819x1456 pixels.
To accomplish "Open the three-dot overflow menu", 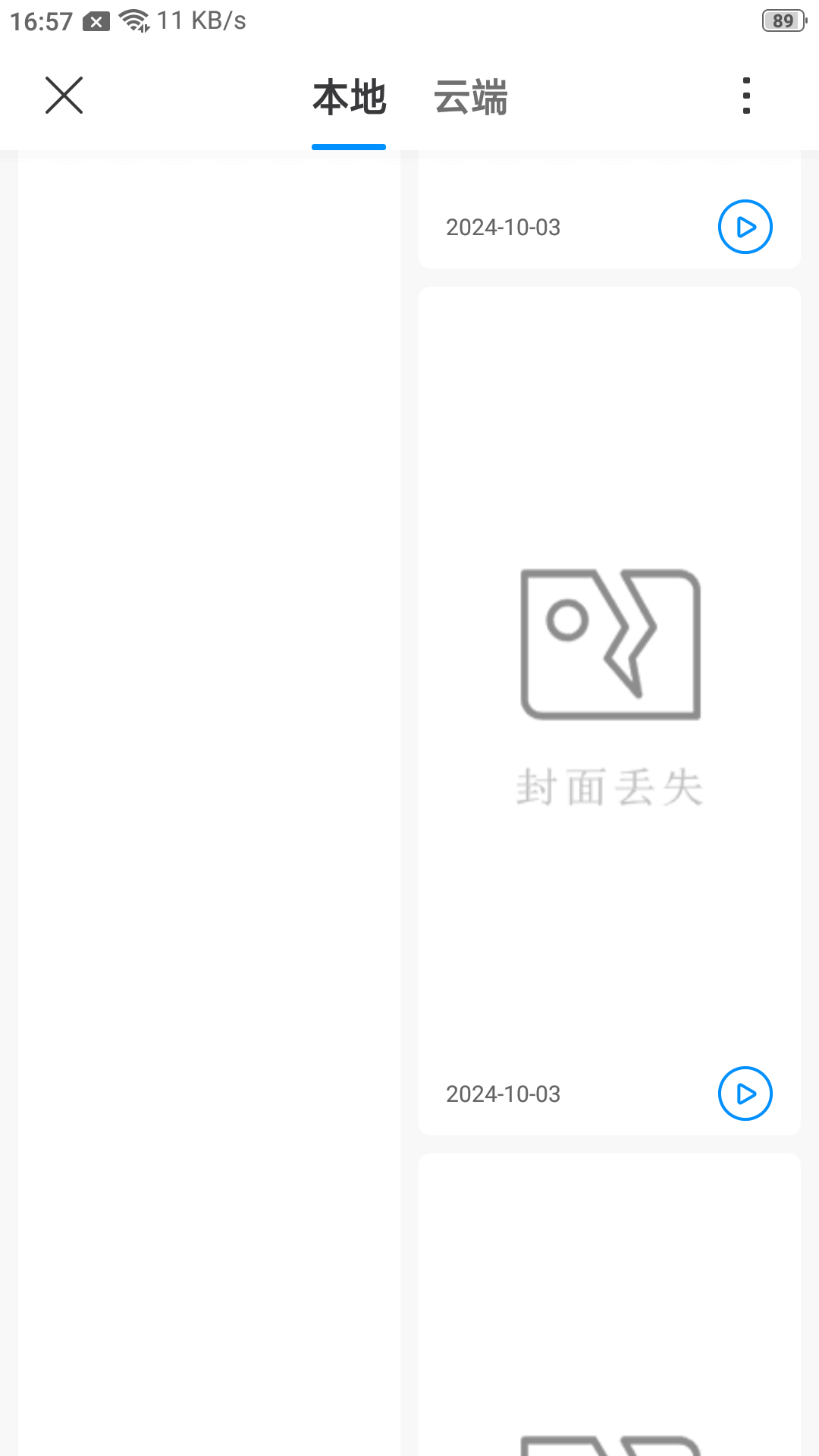I will (746, 96).
